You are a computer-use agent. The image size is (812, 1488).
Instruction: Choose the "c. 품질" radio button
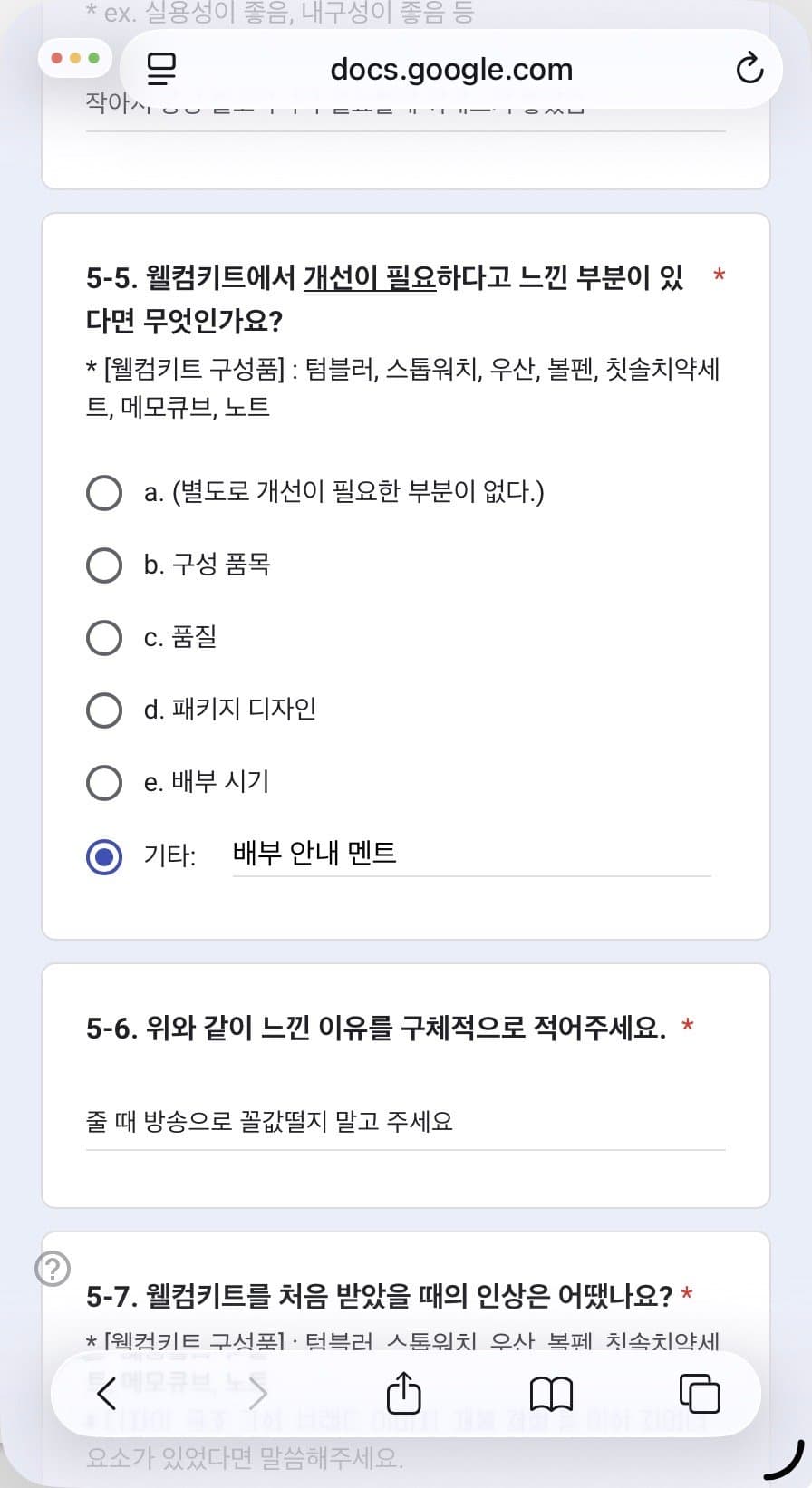[x=103, y=638]
